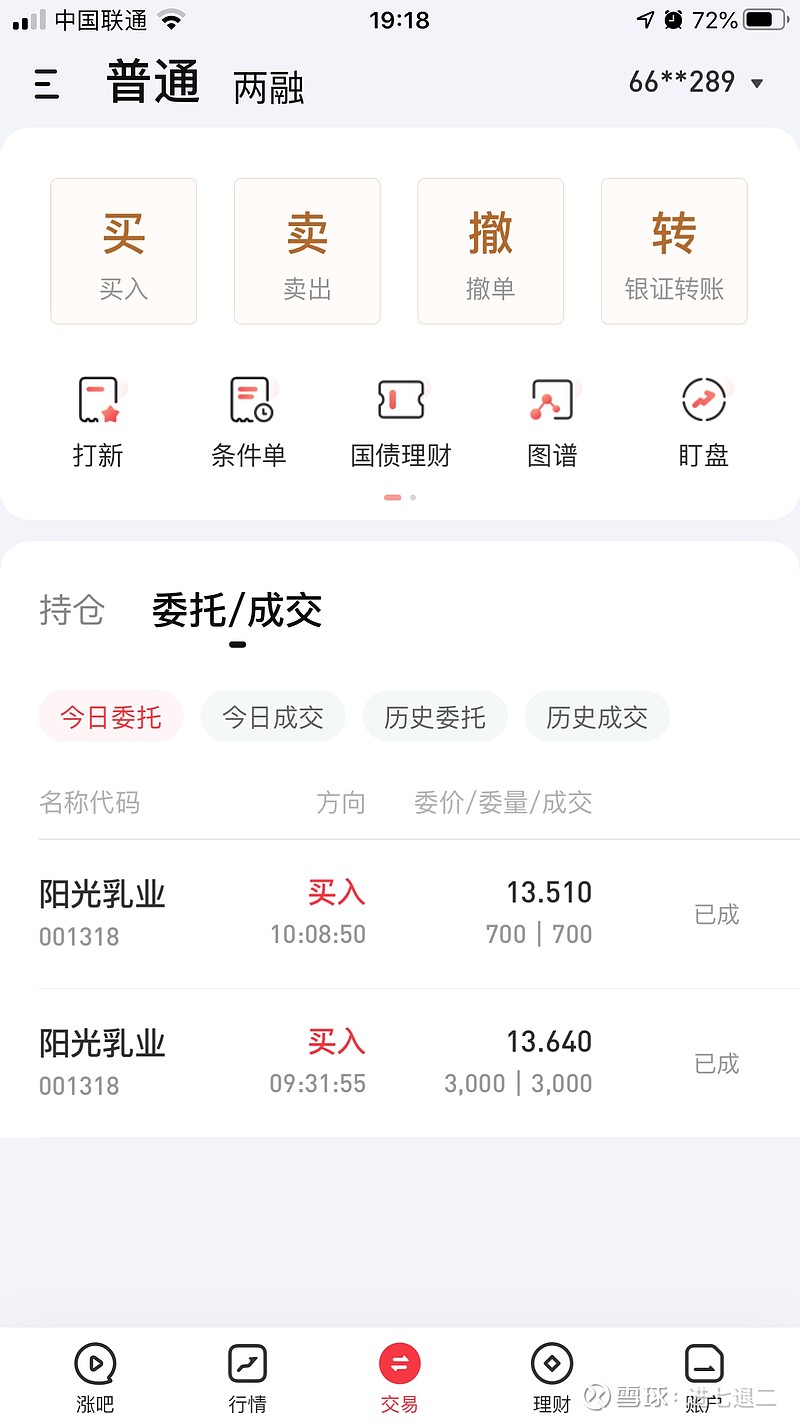
Task: Open 国债理财 treasury bond shortcut
Action: coord(401,424)
